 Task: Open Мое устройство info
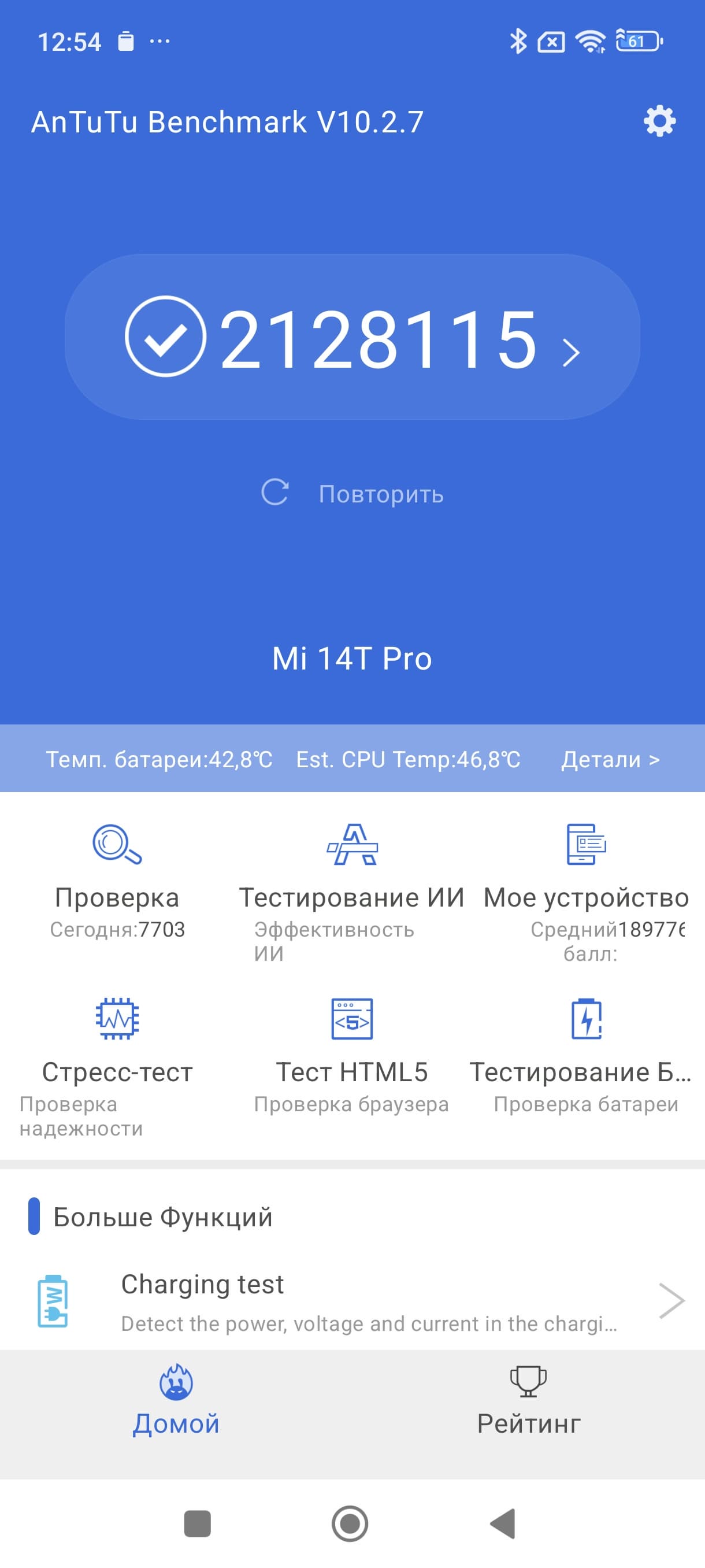[x=586, y=879]
